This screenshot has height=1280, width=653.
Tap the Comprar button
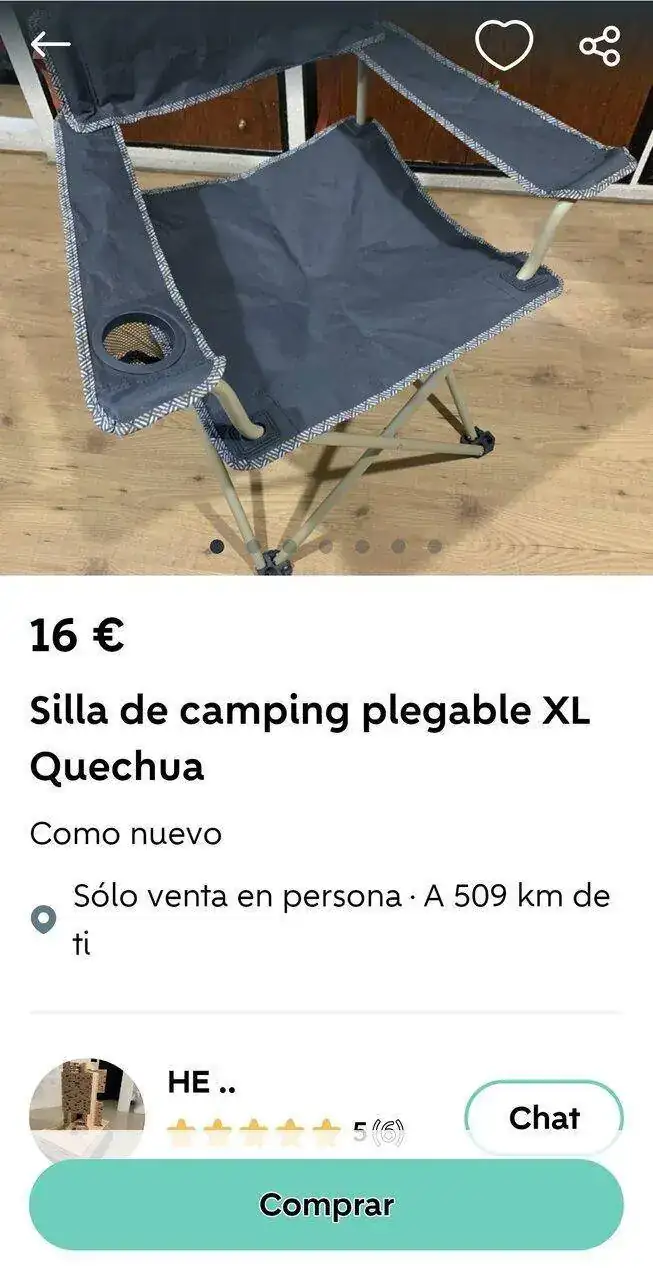326,1205
